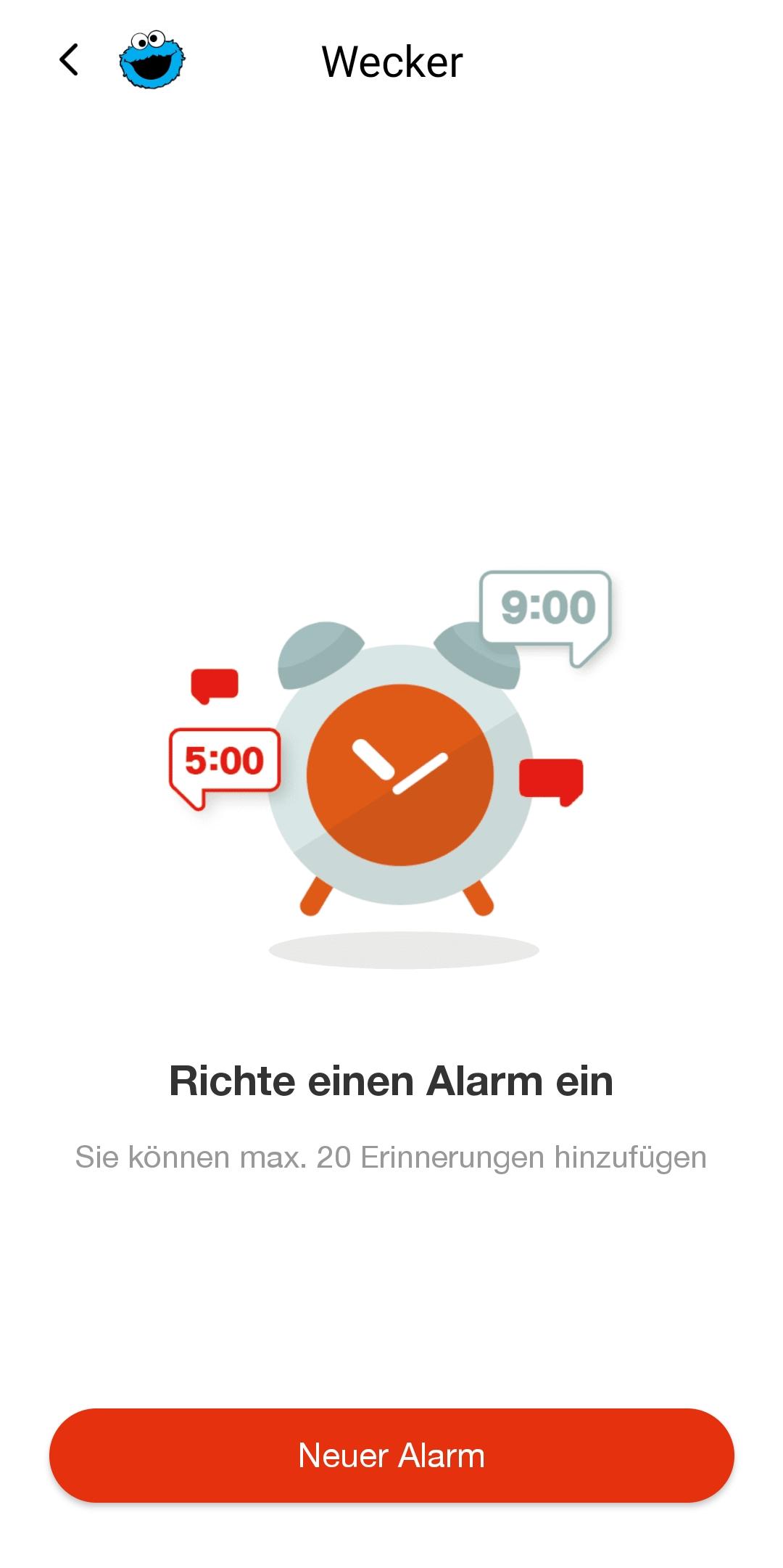Create a new alarm with Neuer Alarm
Image resolution: width=783 pixels, height=1568 pixels.
coord(391,1455)
